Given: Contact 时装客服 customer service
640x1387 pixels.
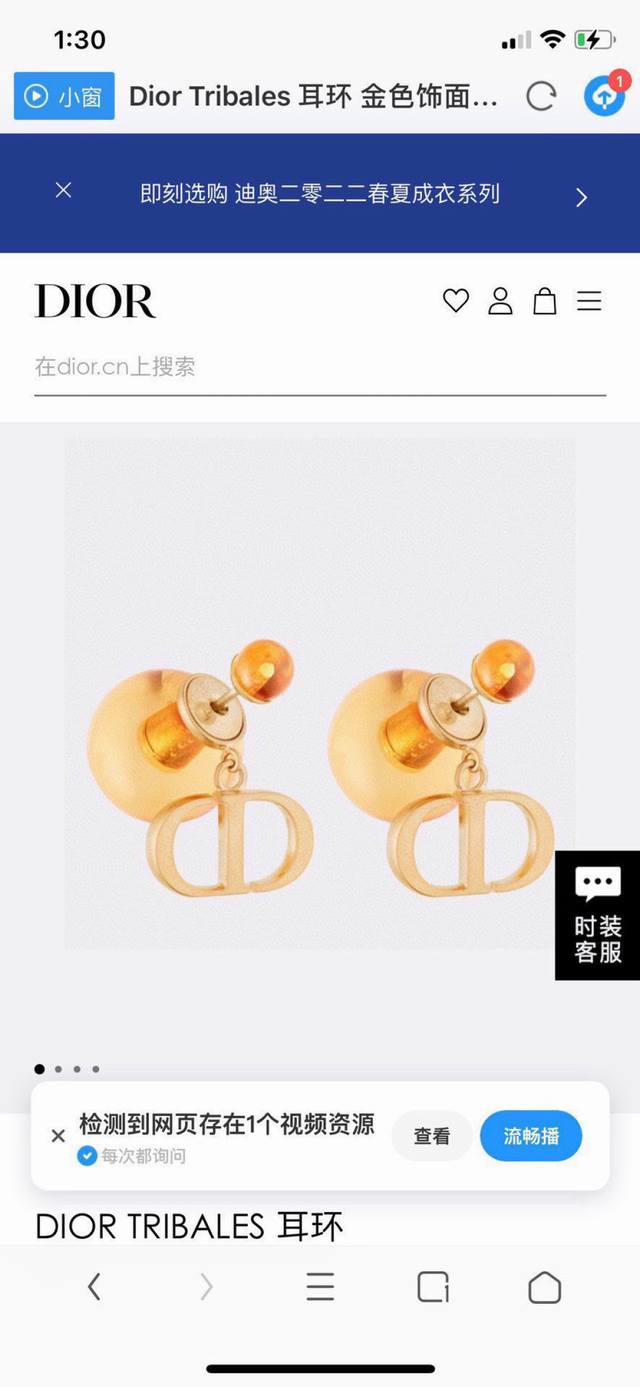Looking at the screenshot, I should click(598, 915).
